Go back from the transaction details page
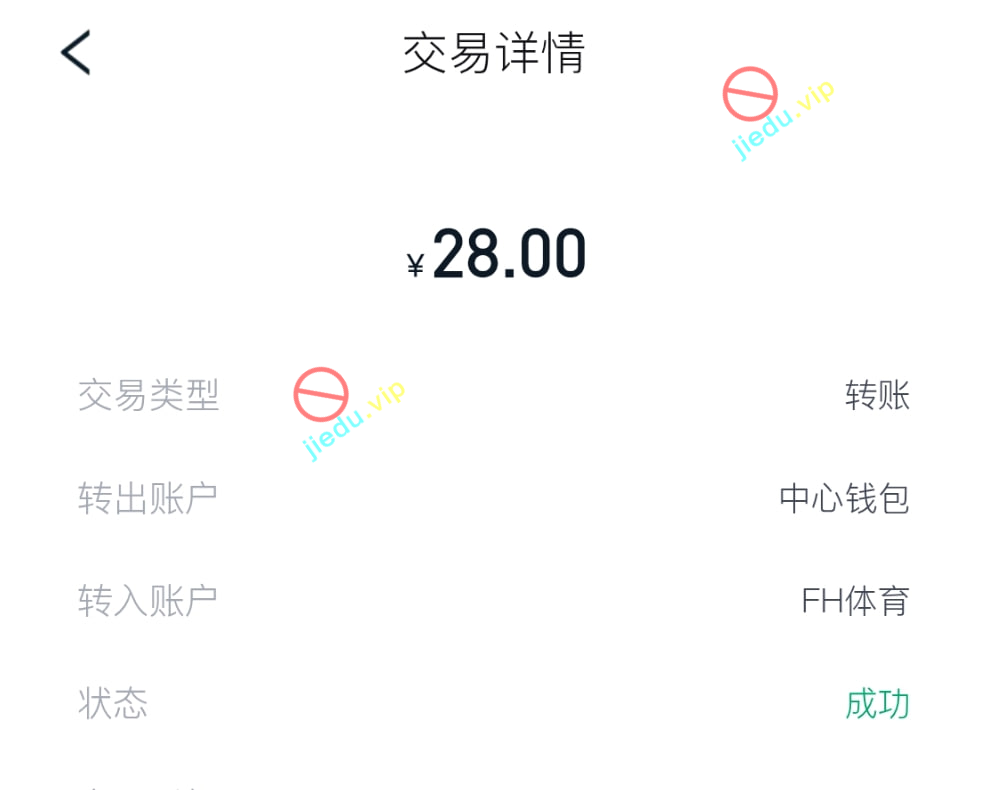The height and width of the screenshot is (790, 1000). coord(76,52)
